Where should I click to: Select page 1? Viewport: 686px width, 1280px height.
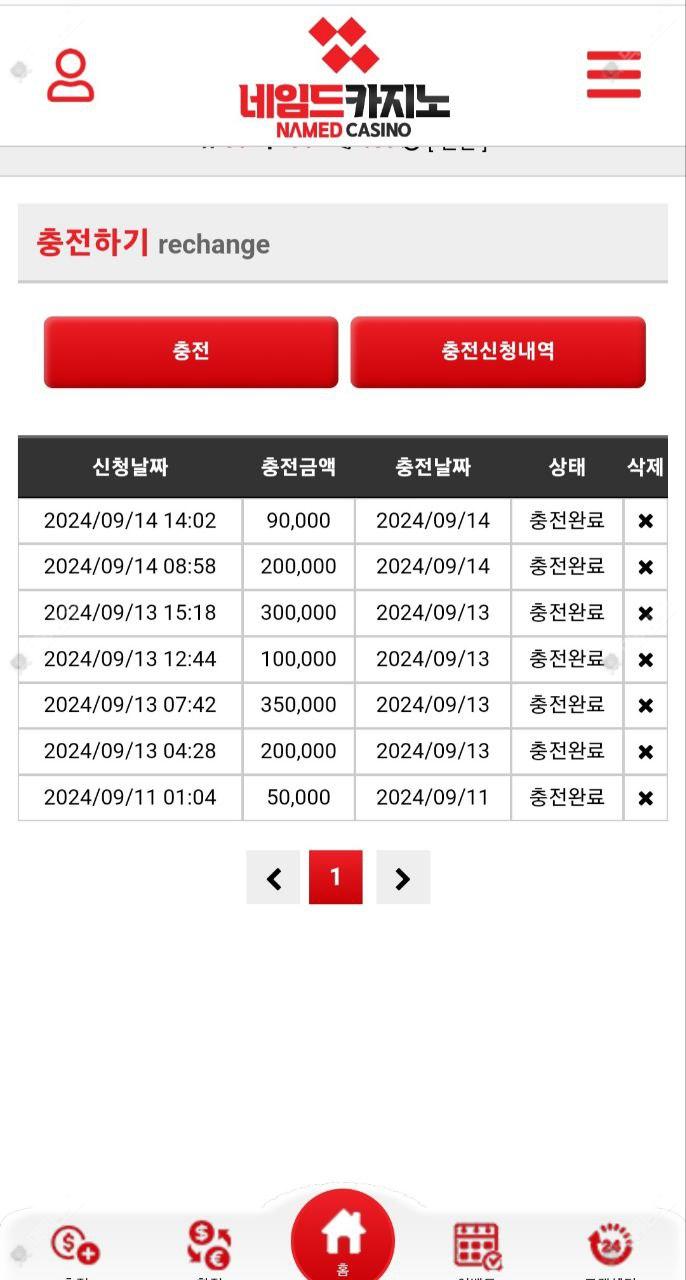click(x=336, y=878)
